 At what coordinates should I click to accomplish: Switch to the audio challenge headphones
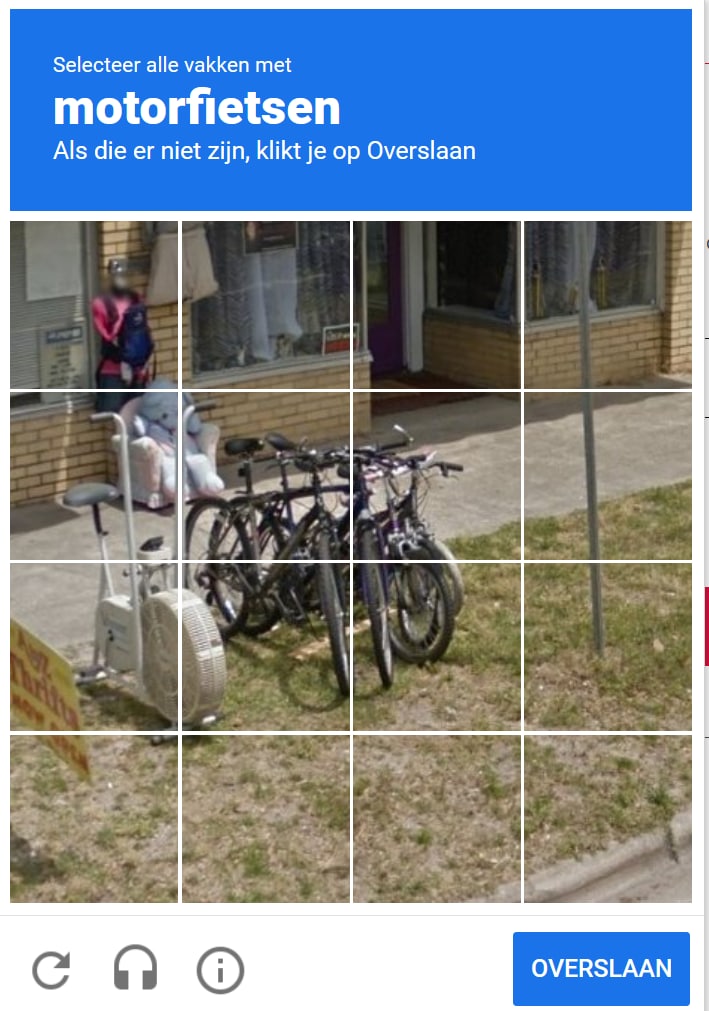pyautogui.click(x=135, y=969)
